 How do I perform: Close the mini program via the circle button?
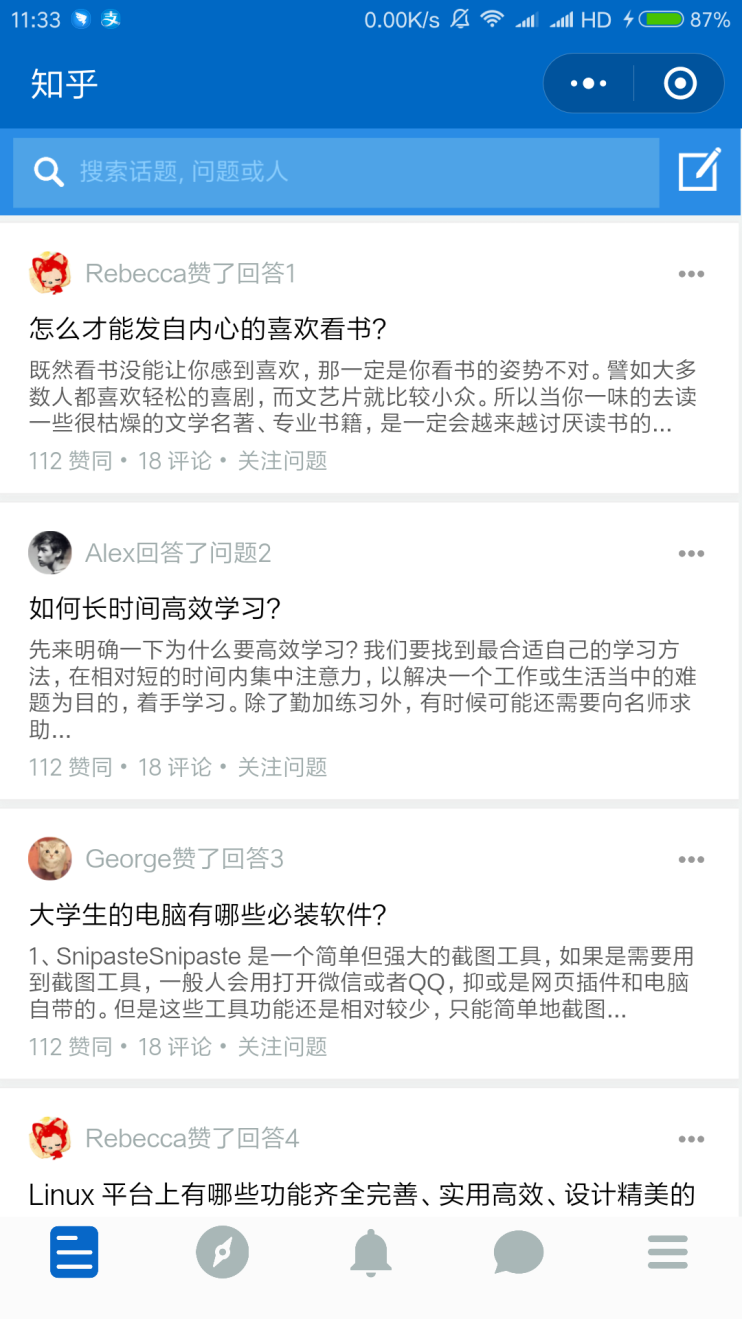click(x=680, y=83)
